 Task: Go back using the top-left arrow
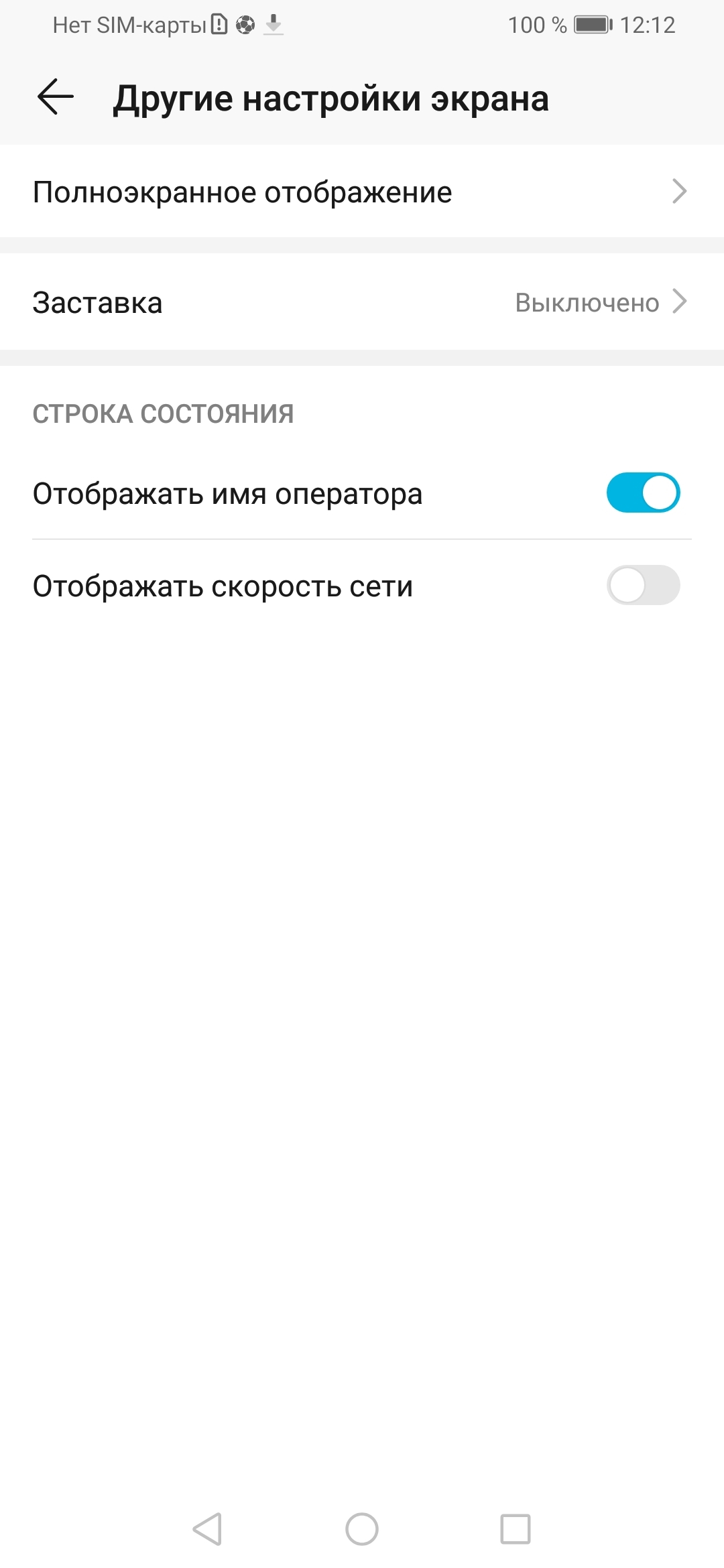(55, 98)
